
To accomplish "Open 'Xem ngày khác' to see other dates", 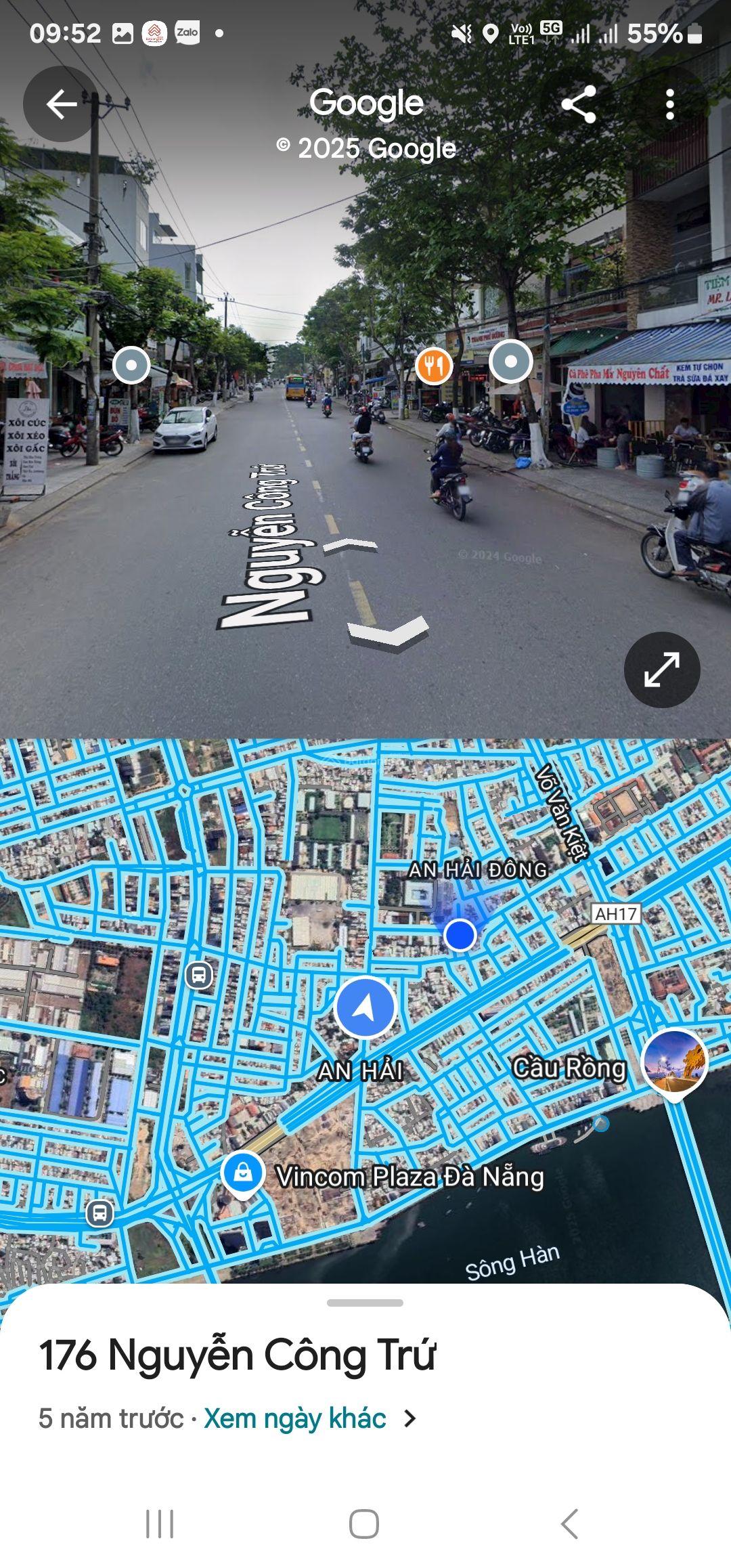I will tap(295, 1418).
